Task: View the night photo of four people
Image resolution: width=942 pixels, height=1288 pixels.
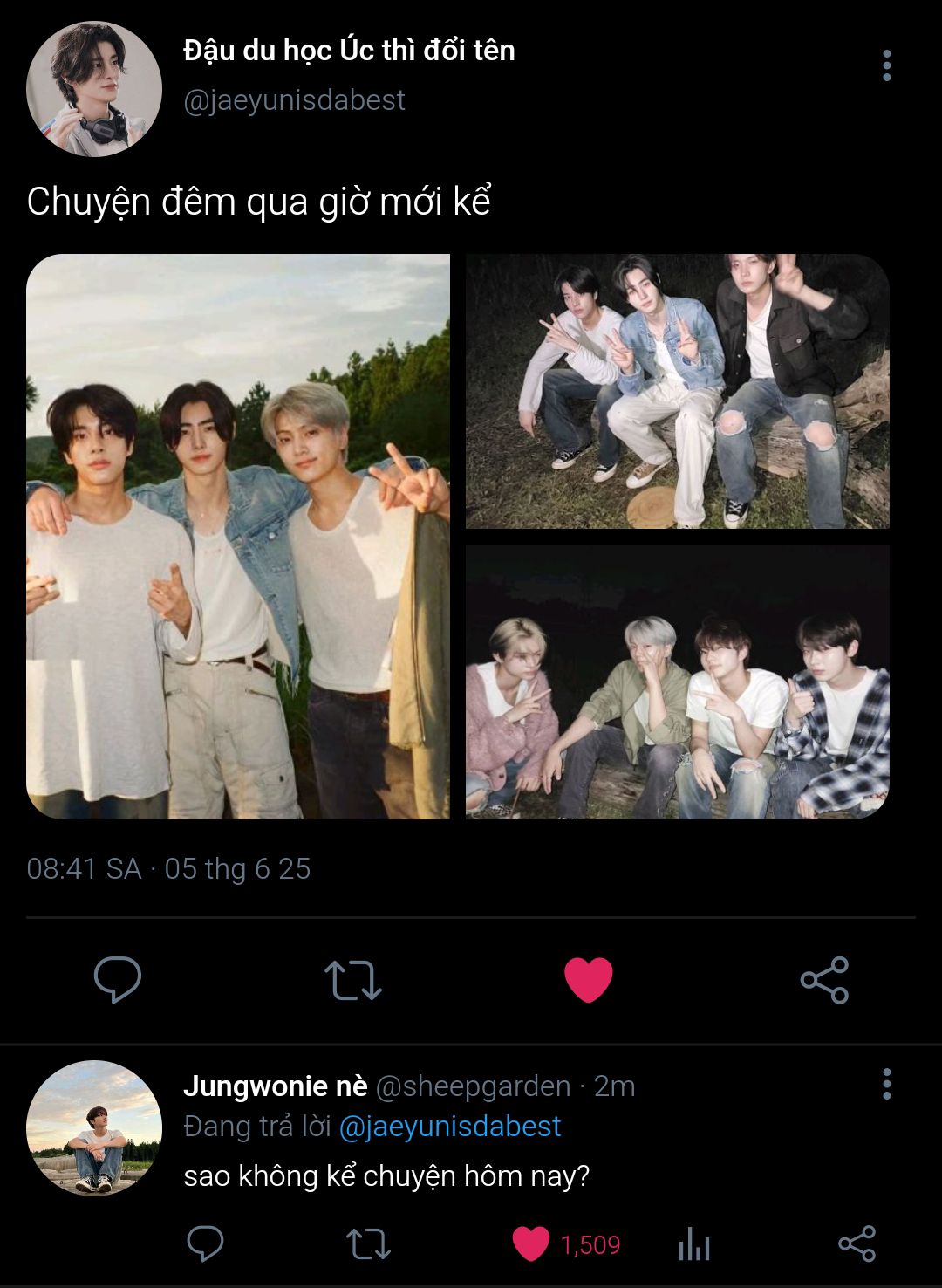Action: [678, 682]
